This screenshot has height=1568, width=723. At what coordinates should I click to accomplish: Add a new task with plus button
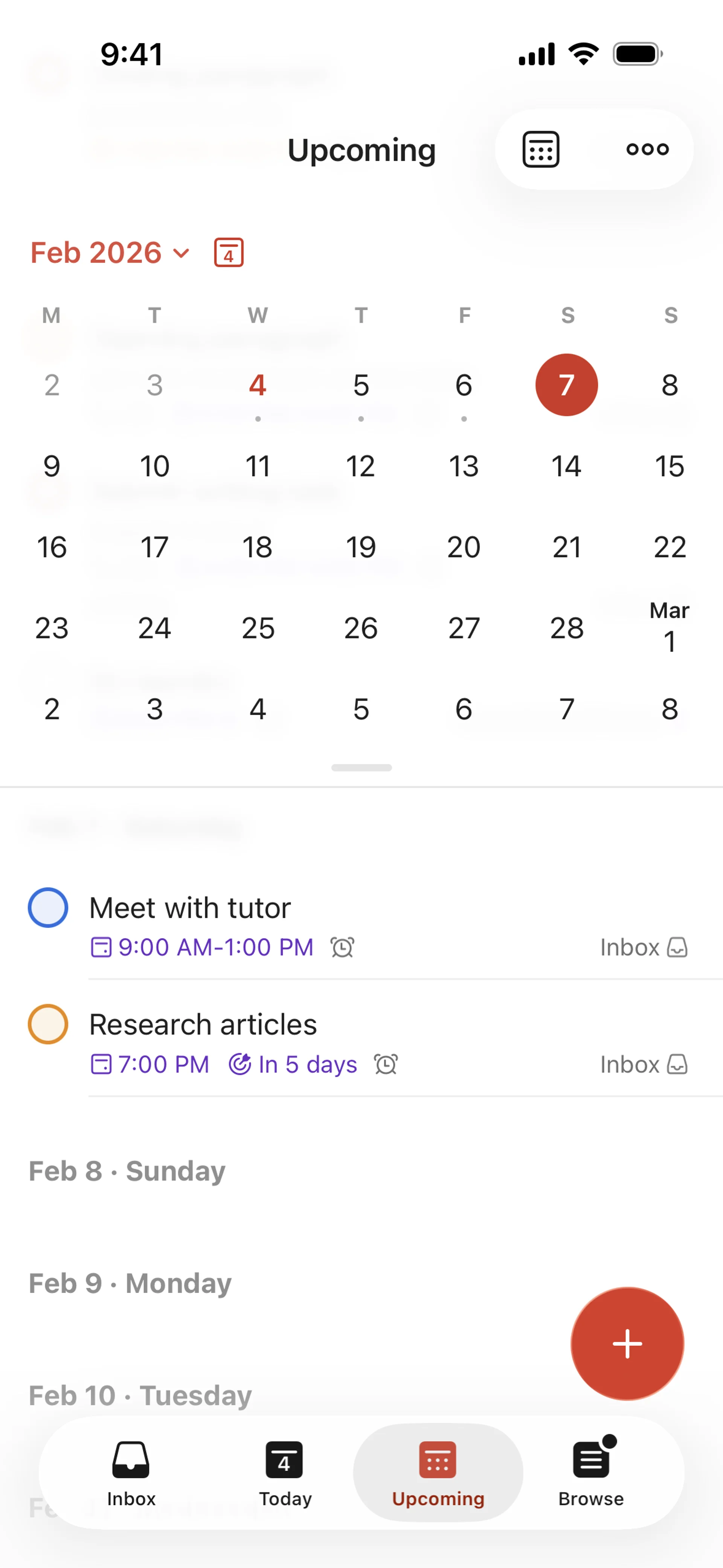point(627,1344)
